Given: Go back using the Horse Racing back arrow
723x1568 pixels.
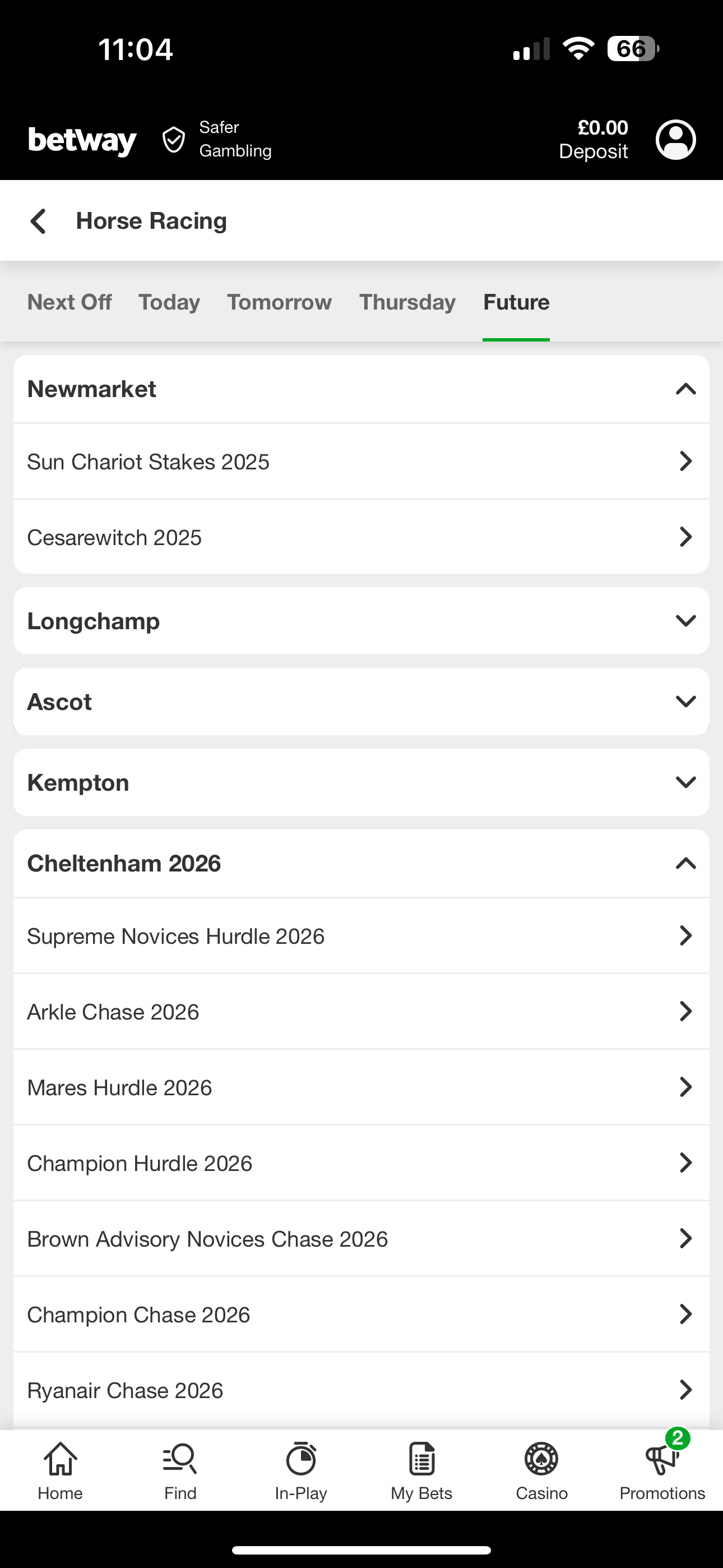Looking at the screenshot, I should tap(38, 220).
